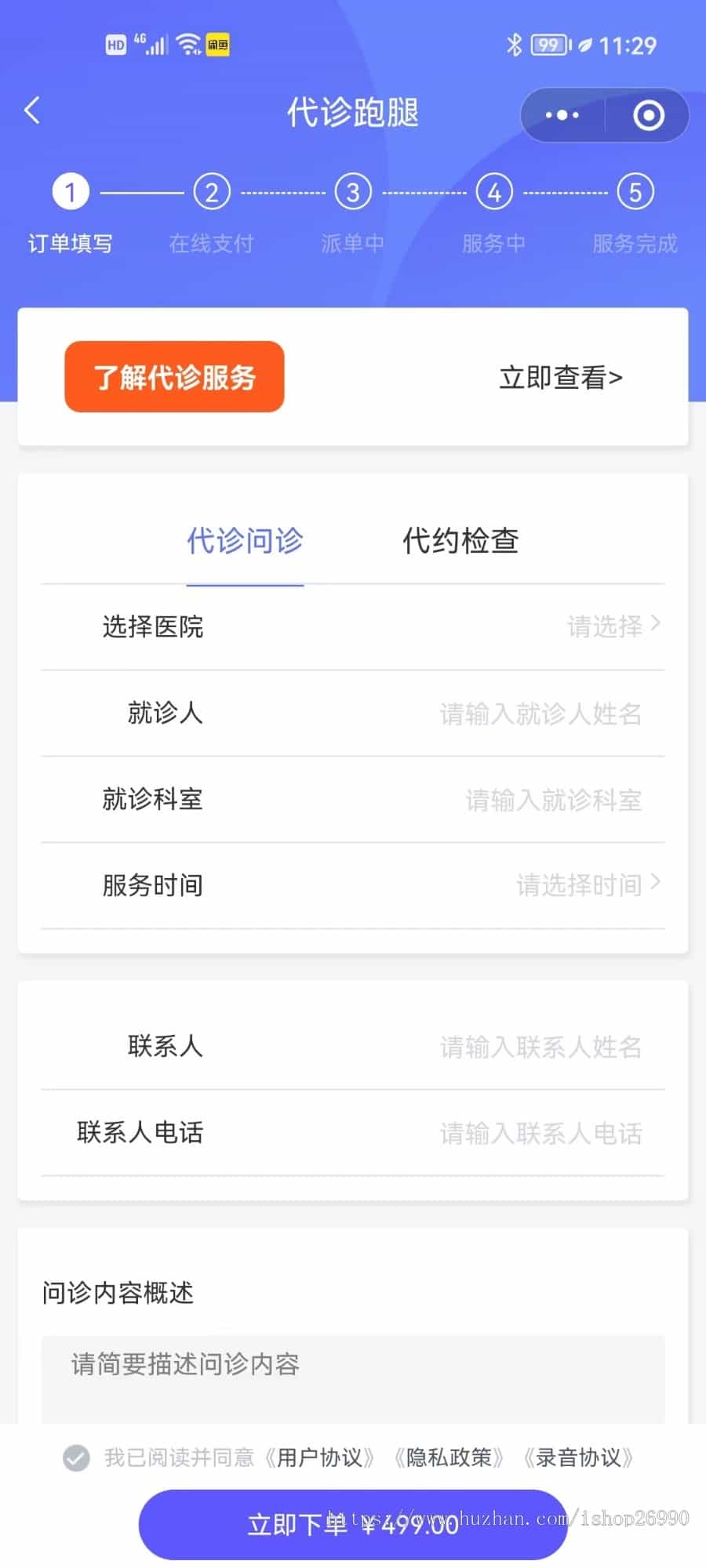Viewport: 706px width, 1568px height.
Task: Tap the 问诊内容概述 description text box
Action: click(353, 1380)
